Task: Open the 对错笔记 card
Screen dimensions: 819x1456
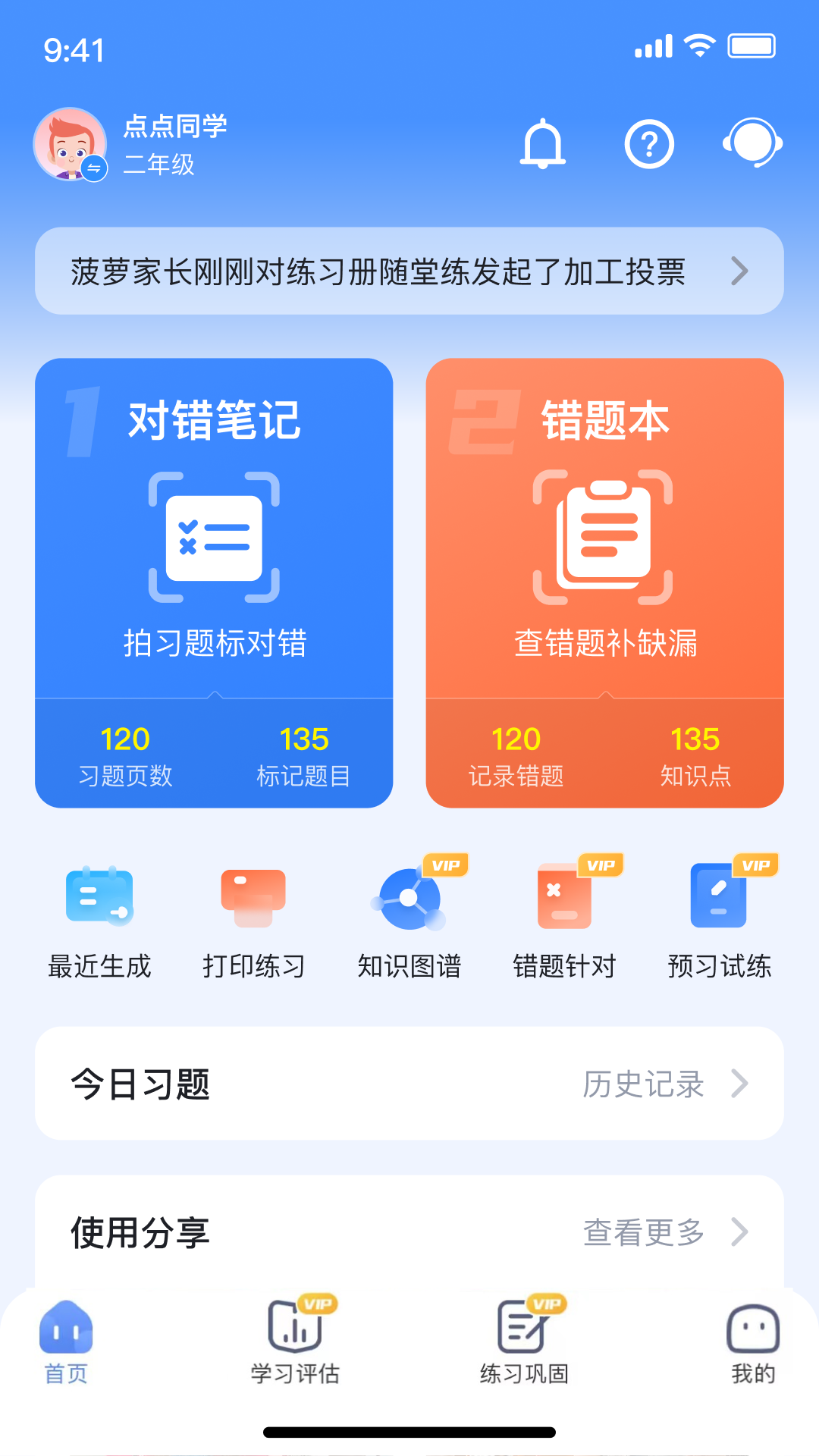Action: coord(214,531)
